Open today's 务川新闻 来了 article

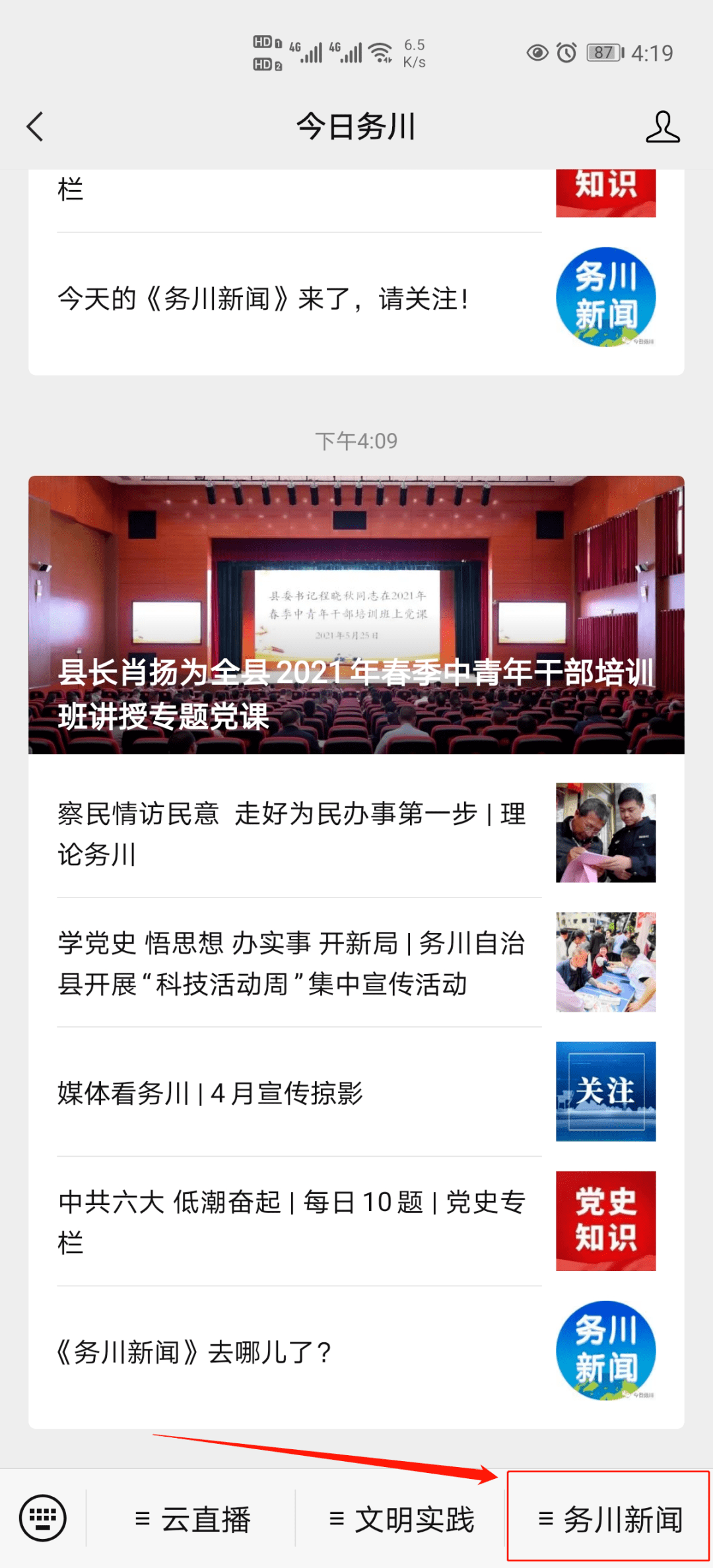tap(356, 298)
